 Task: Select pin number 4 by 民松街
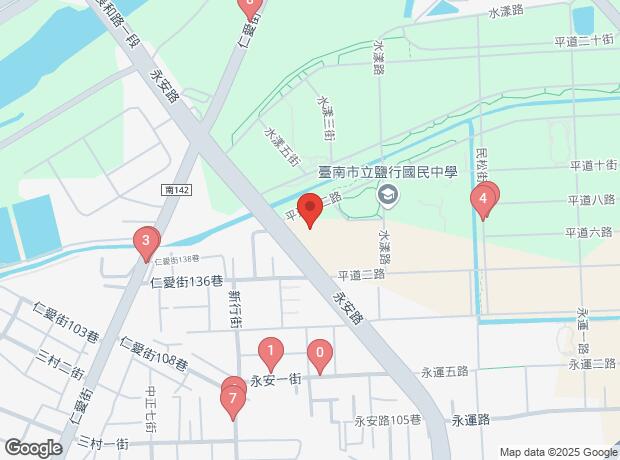[483, 200]
